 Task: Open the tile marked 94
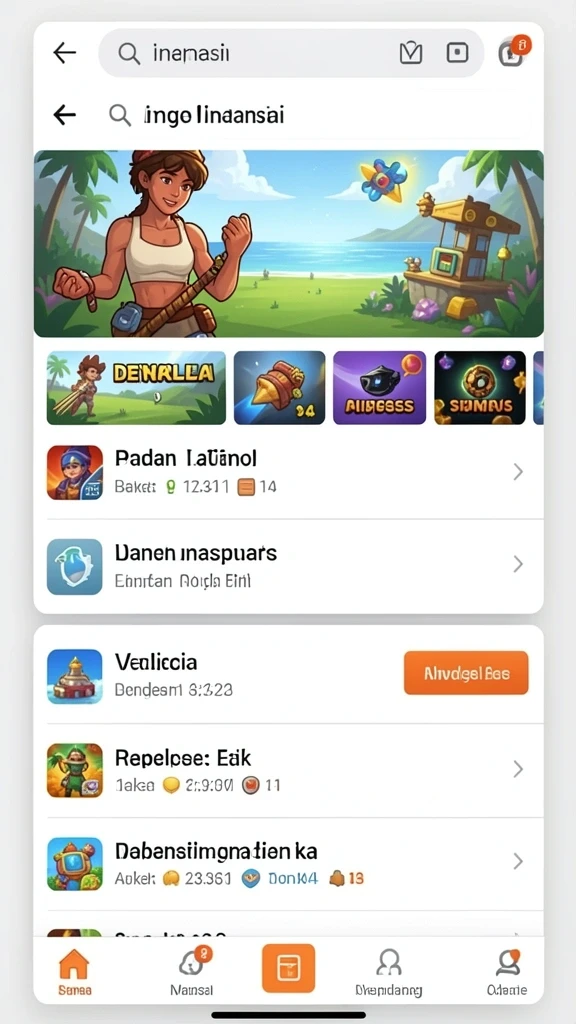(280, 388)
